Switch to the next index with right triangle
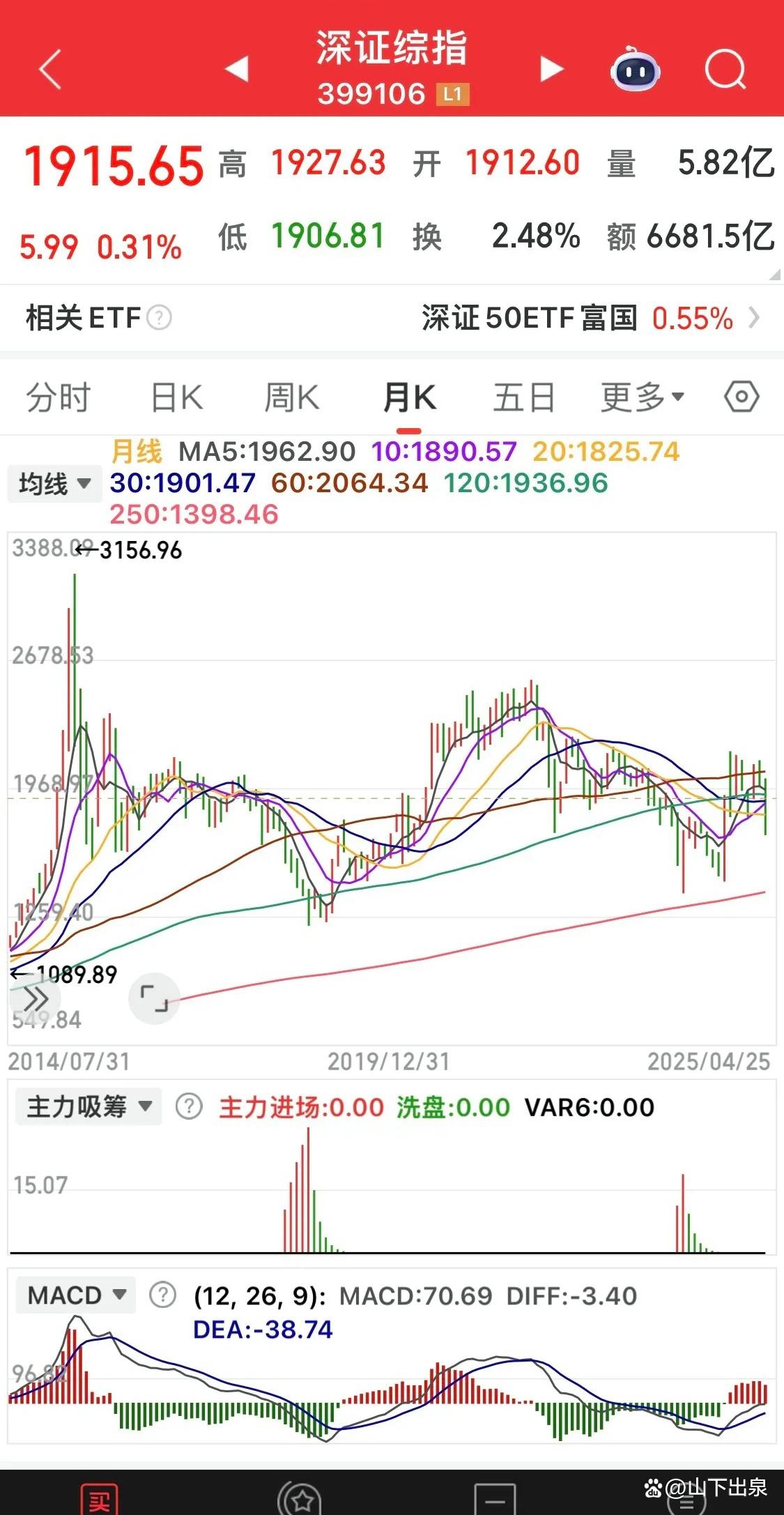This screenshot has width=784, height=1515. point(551,69)
